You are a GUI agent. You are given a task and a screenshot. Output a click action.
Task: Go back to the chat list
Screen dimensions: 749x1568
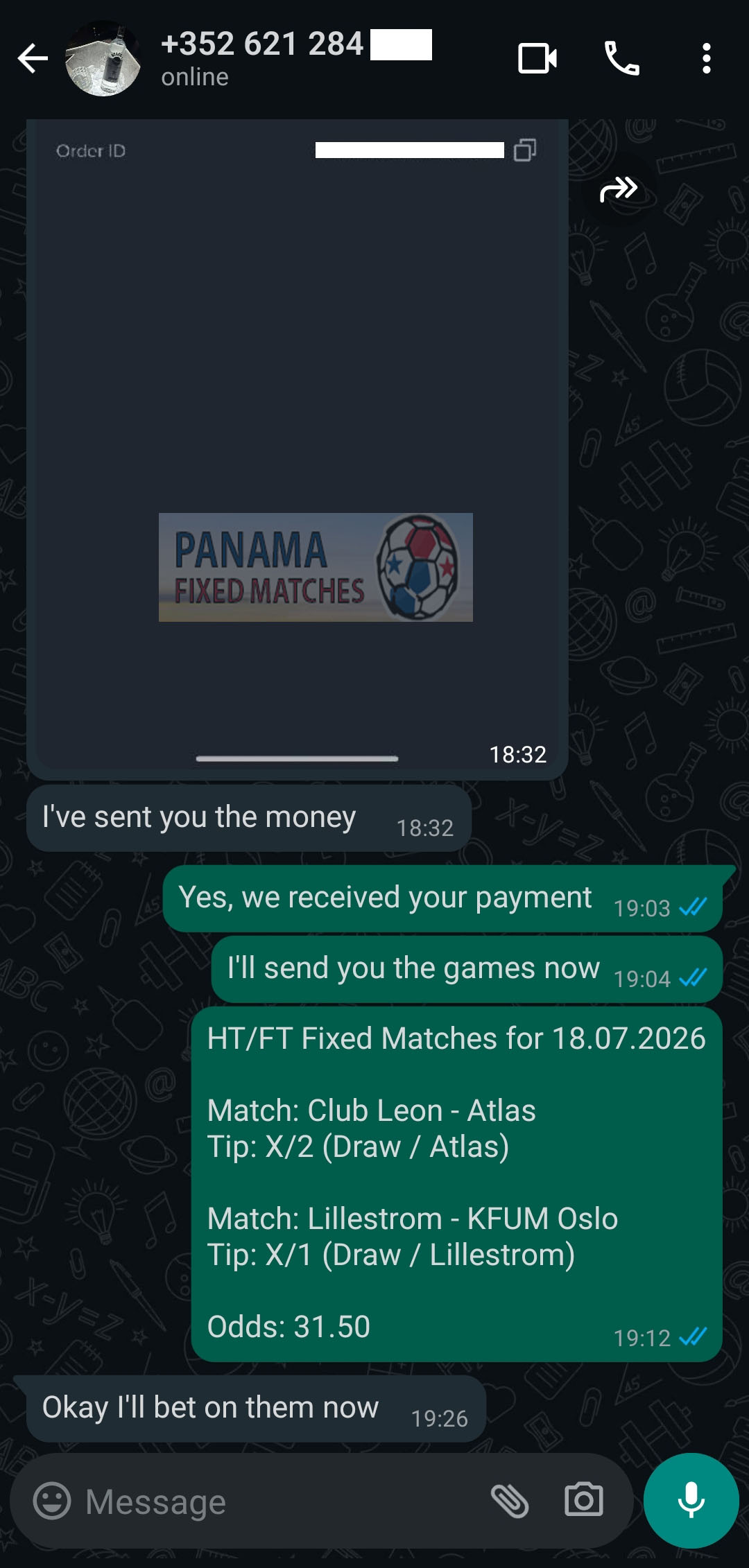coord(33,58)
